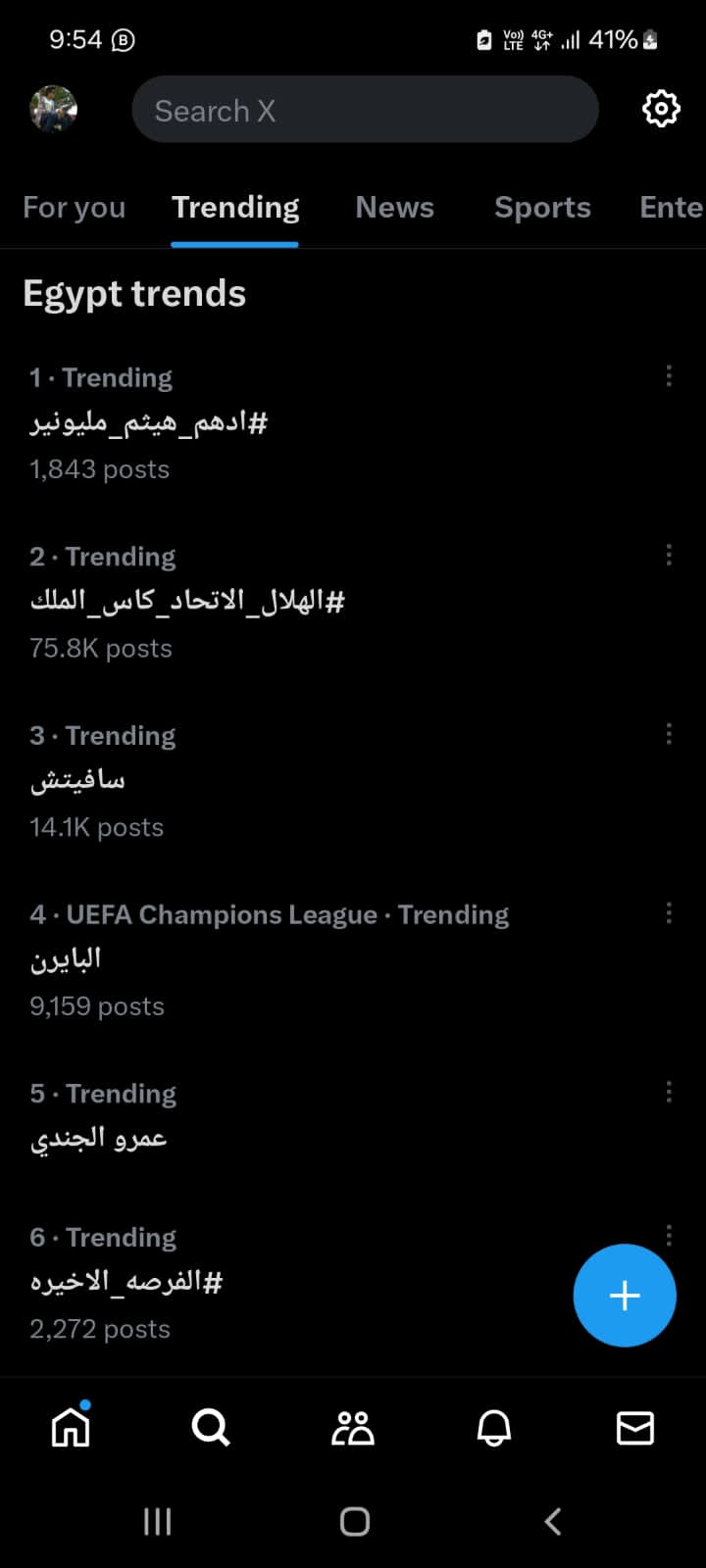Switch to the News tab

tap(394, 208)
